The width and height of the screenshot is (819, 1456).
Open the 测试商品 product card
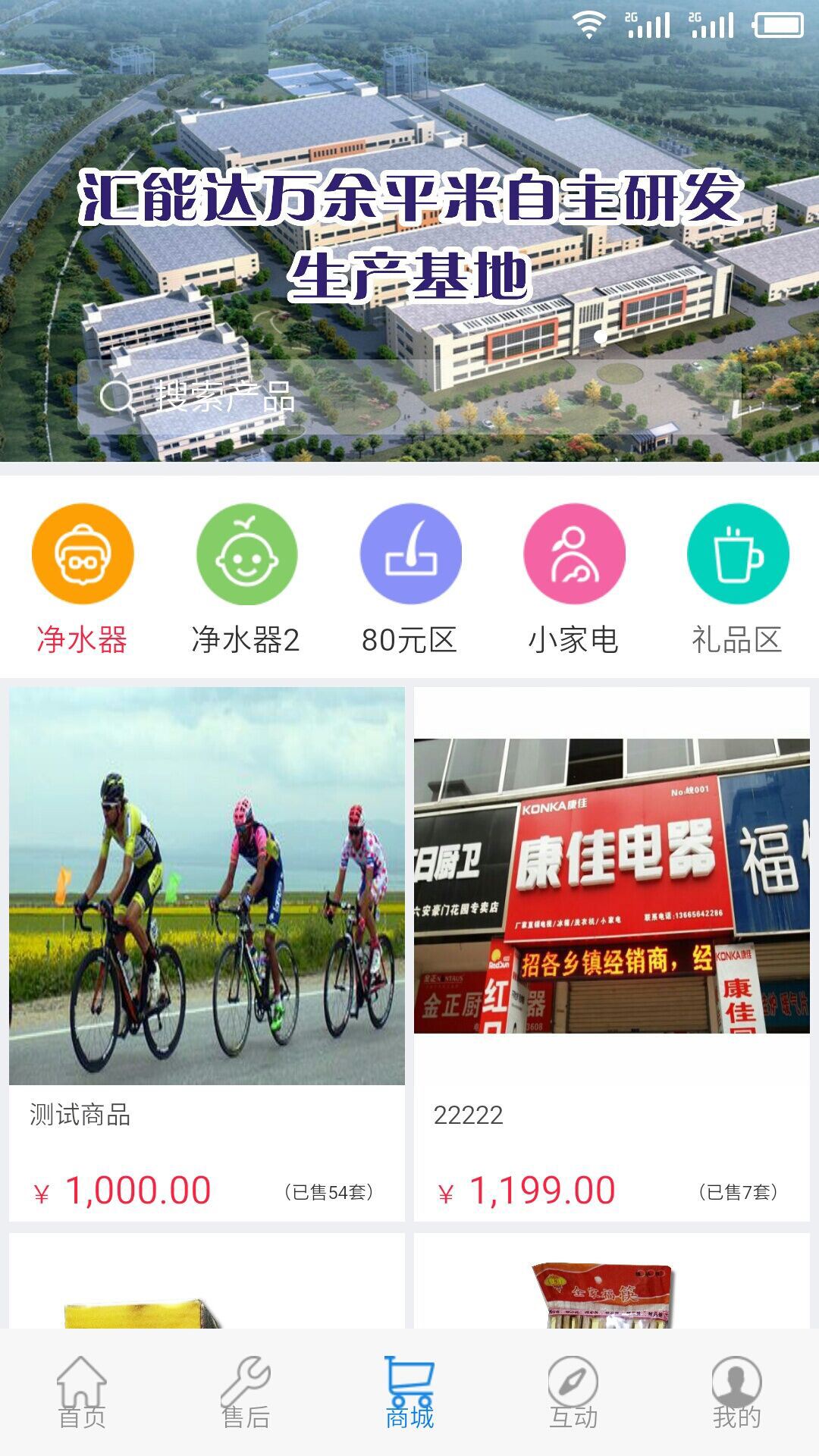pyautogui.click(x=207, y=952)
